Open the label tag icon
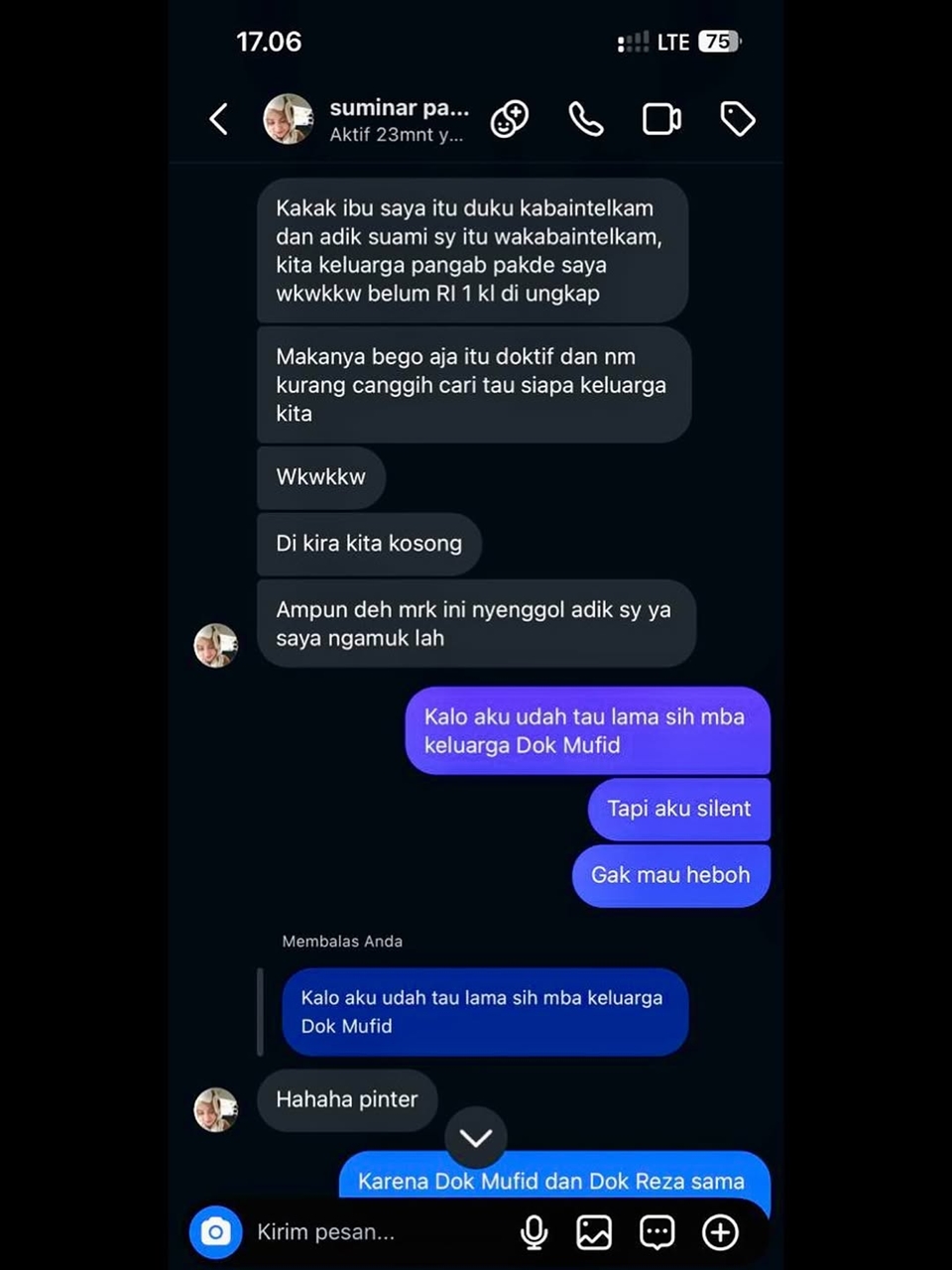 click(x=737, y=119)
